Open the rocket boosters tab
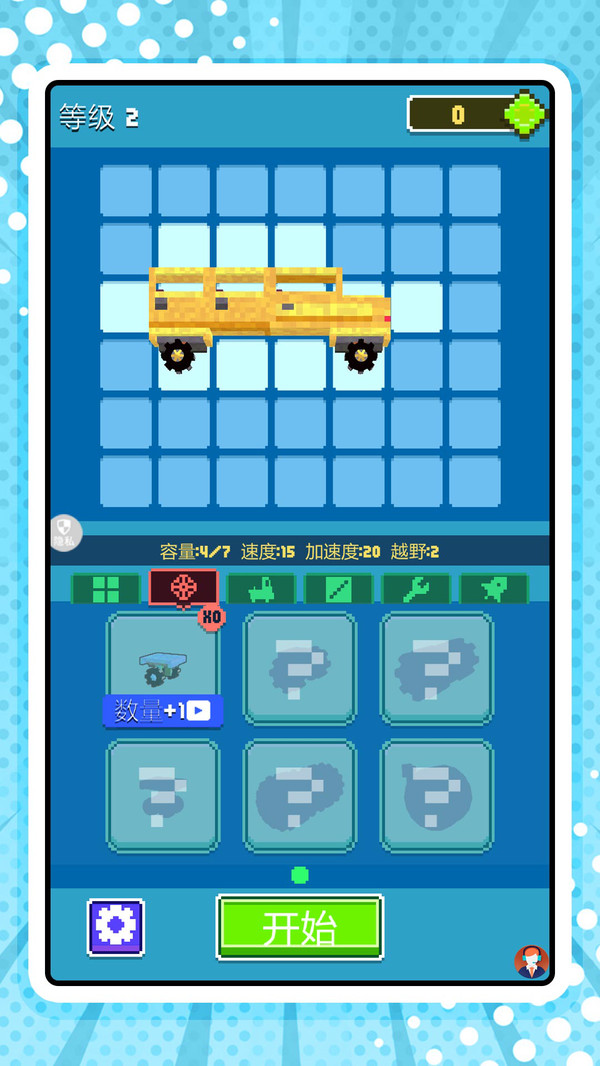Viewport: 600px width, 1066px height. click(x=493, y=589)
